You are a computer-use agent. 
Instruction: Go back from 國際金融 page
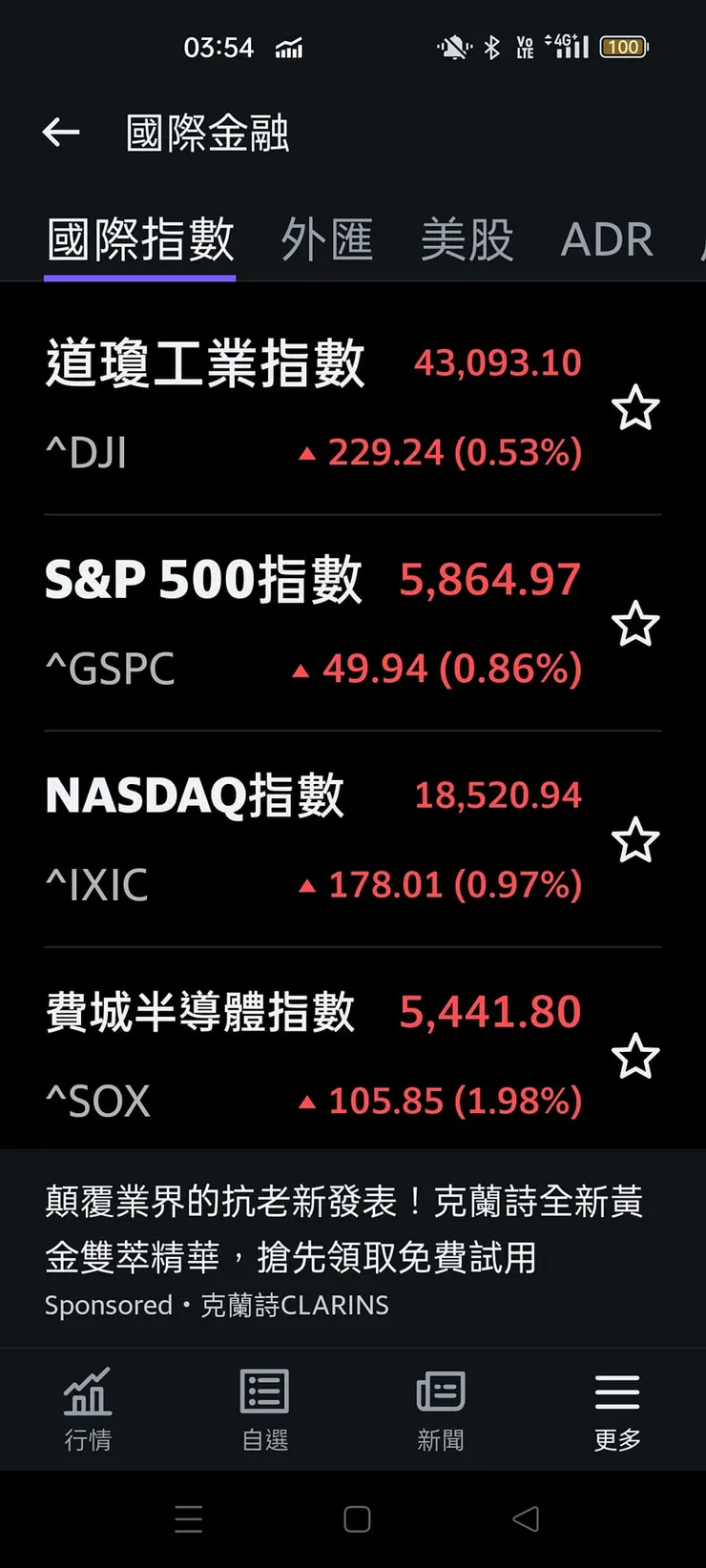pyautogui.click(x=61, y=133)
